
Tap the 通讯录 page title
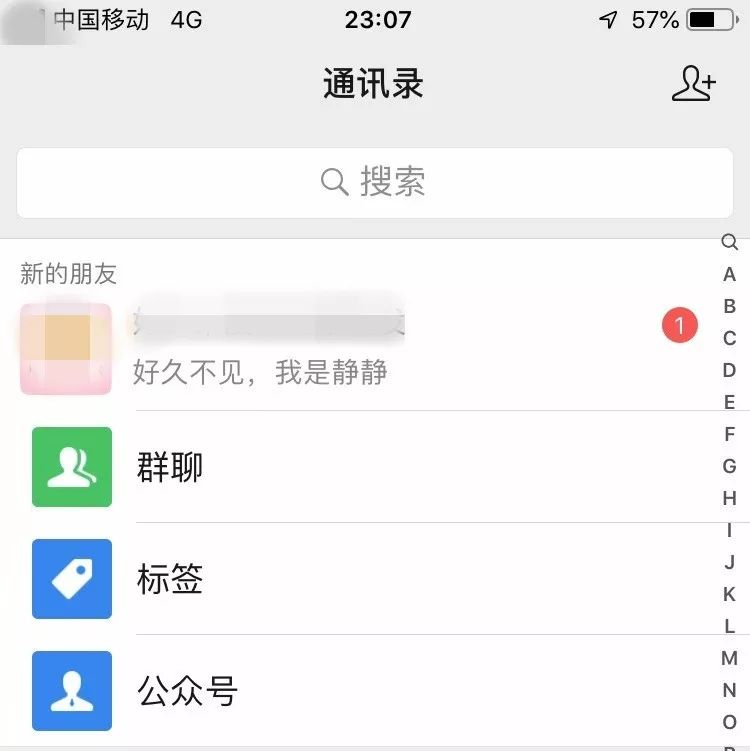pyautogui.click(x=374, y=83)
